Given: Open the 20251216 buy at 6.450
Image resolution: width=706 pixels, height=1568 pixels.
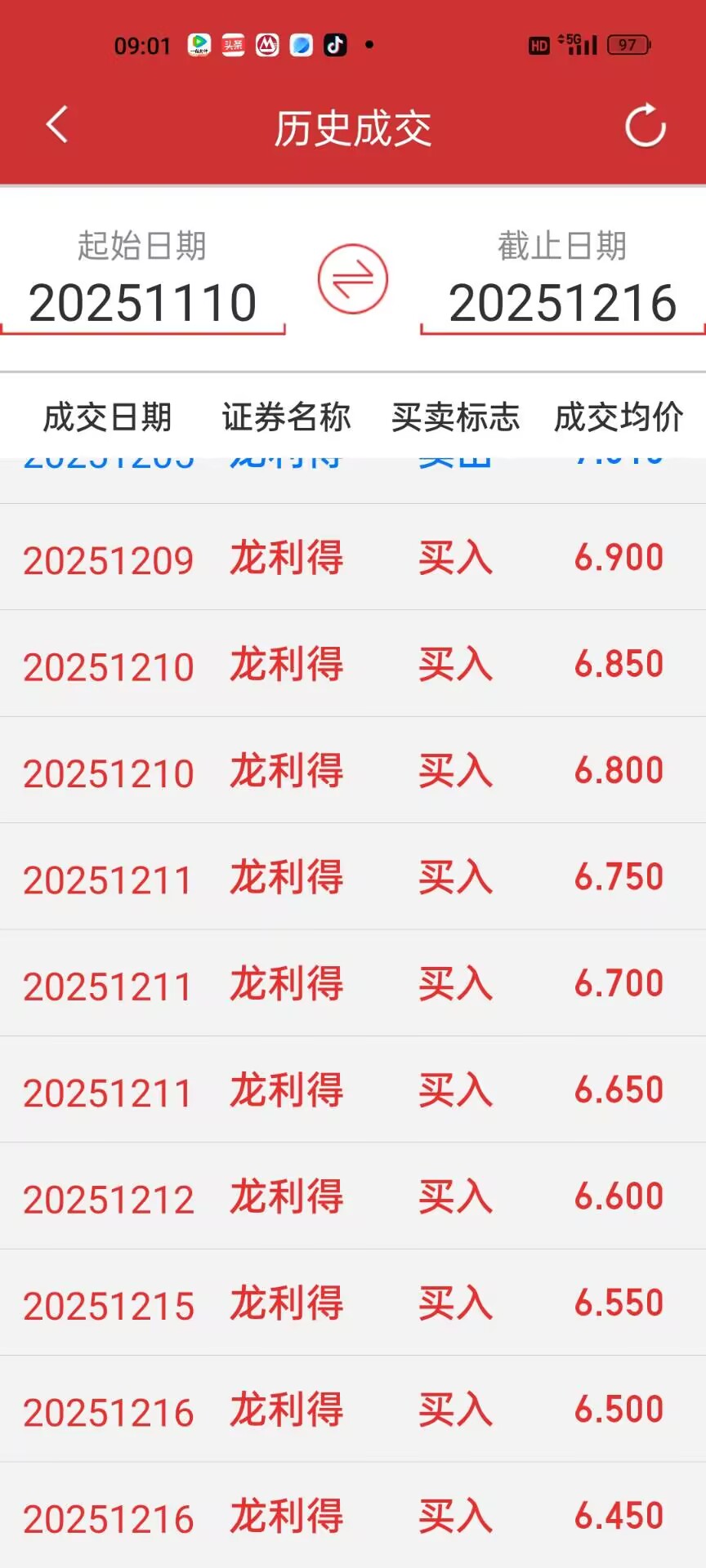Looking at the screenshot, I should click(353, 1516).
